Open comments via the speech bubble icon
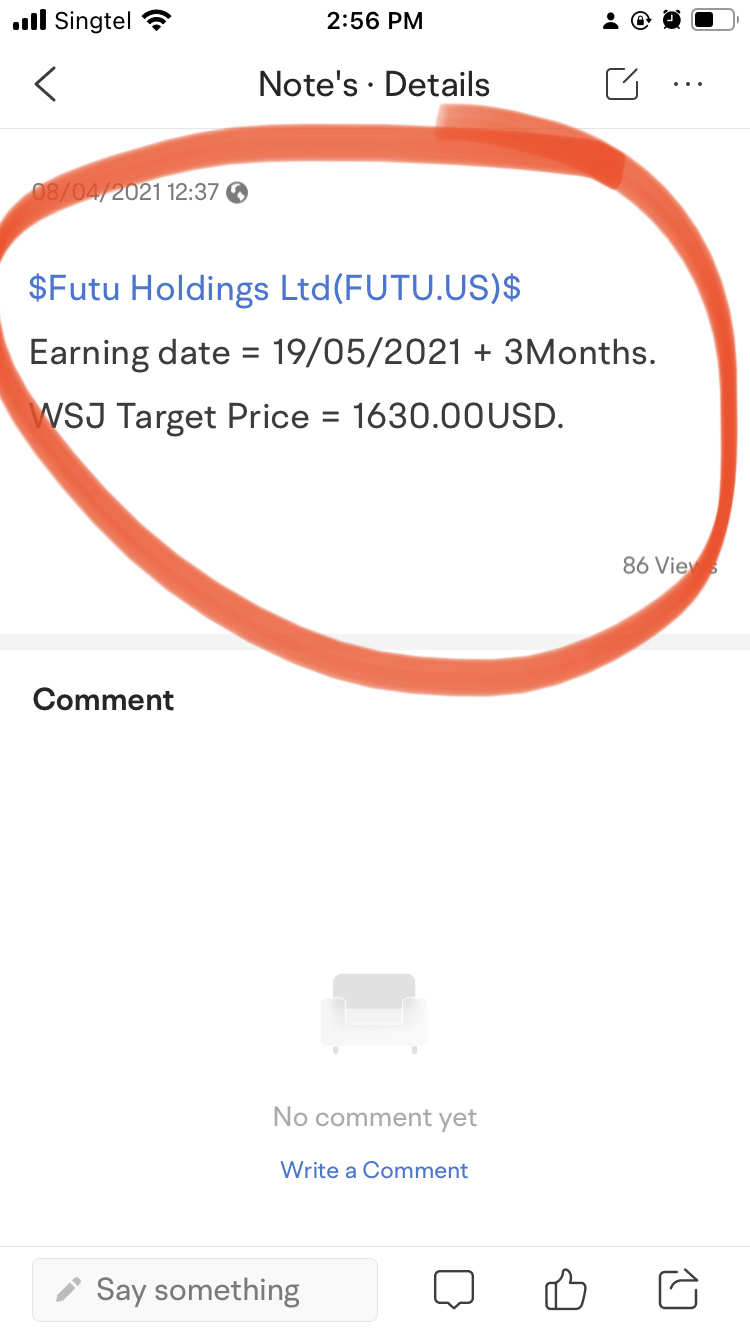The image size is (750, 1334). 454,1289
